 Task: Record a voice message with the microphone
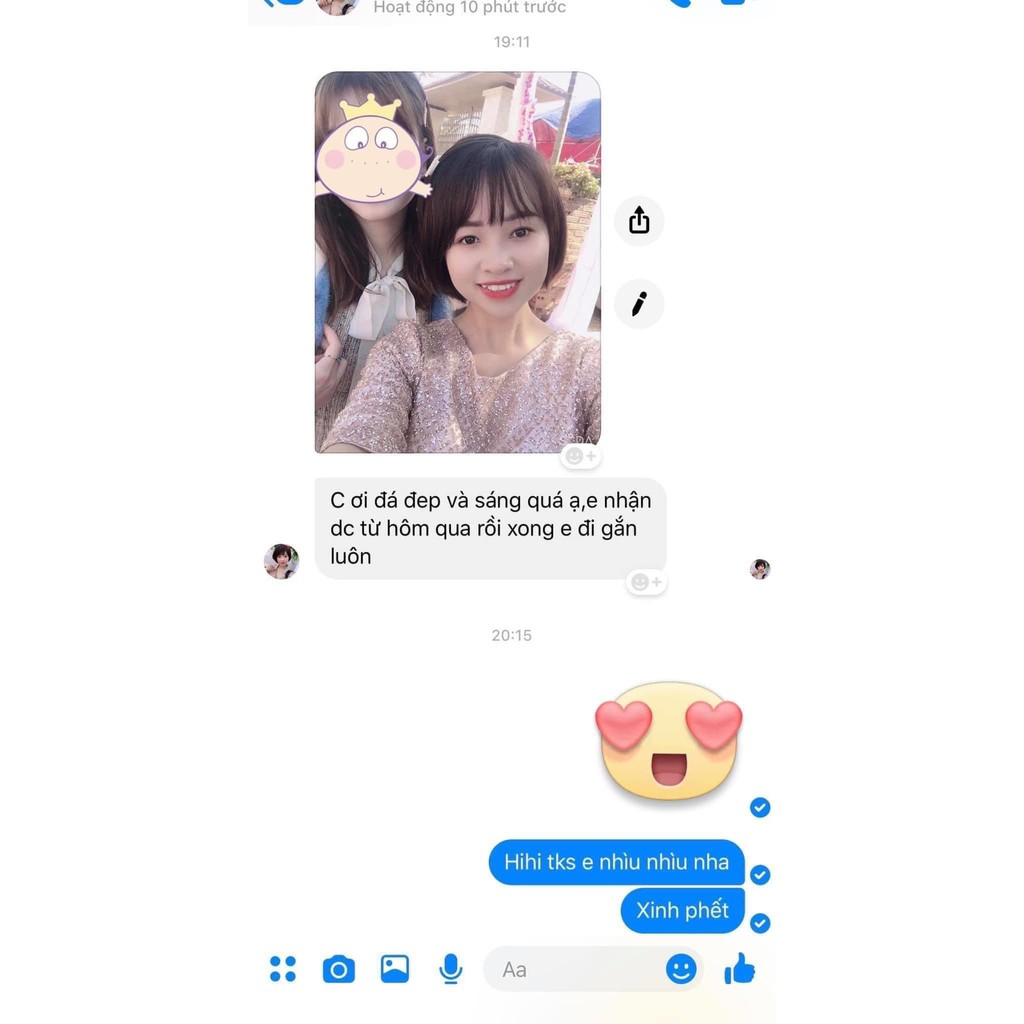[451, 968]
